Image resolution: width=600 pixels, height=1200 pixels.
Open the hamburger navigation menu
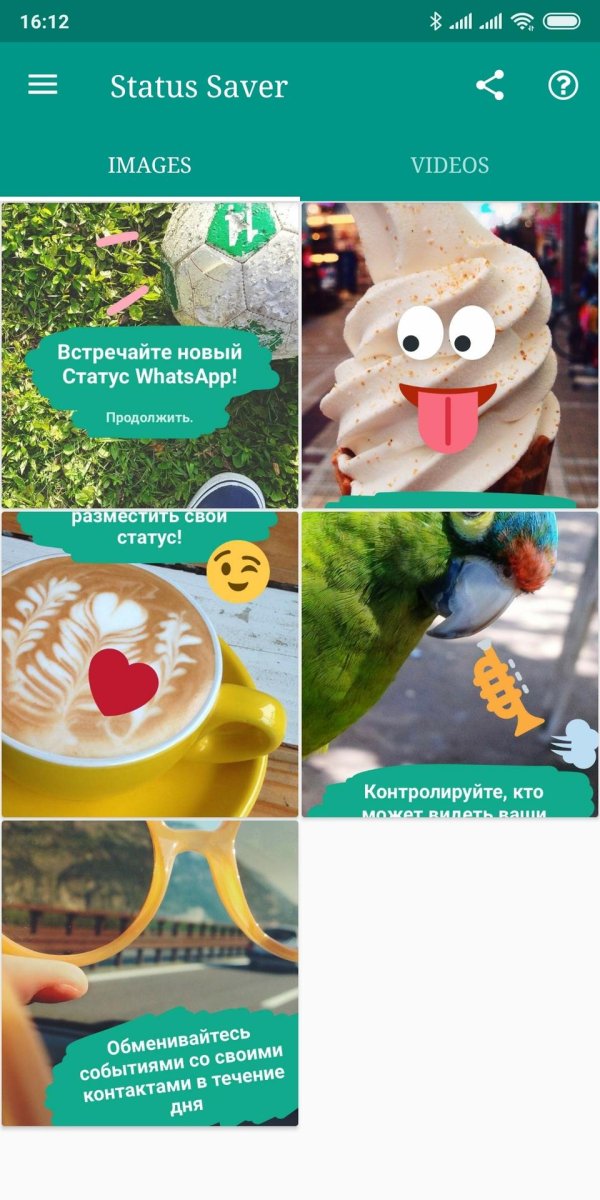tap(43, 86)
